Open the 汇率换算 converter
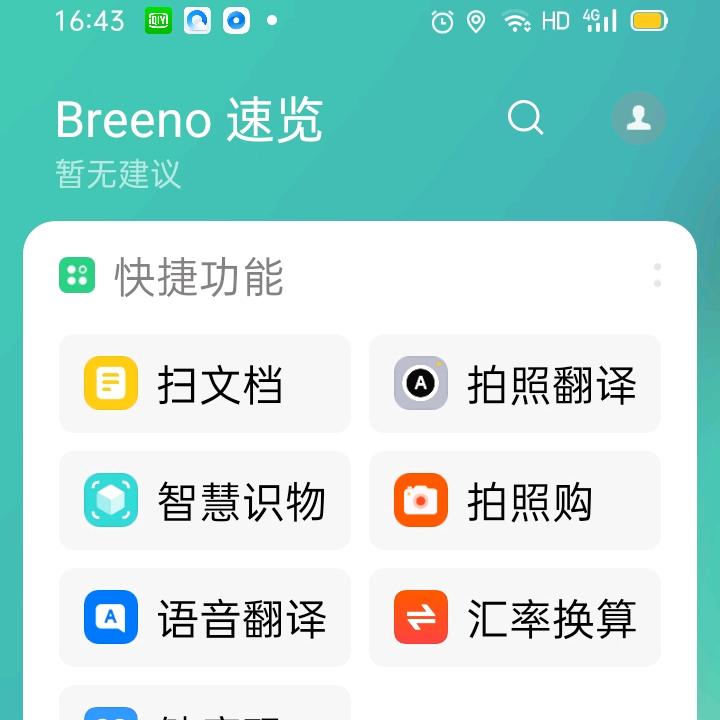720x720 pixels. coord(515,618)
